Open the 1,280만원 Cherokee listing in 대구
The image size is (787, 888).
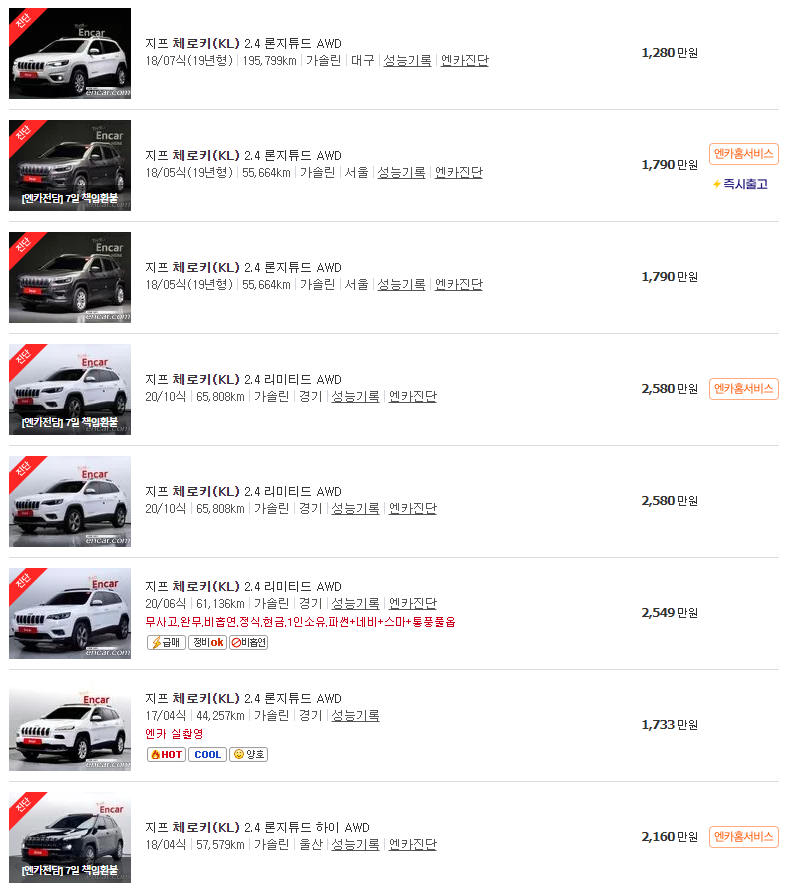(243, 44)
